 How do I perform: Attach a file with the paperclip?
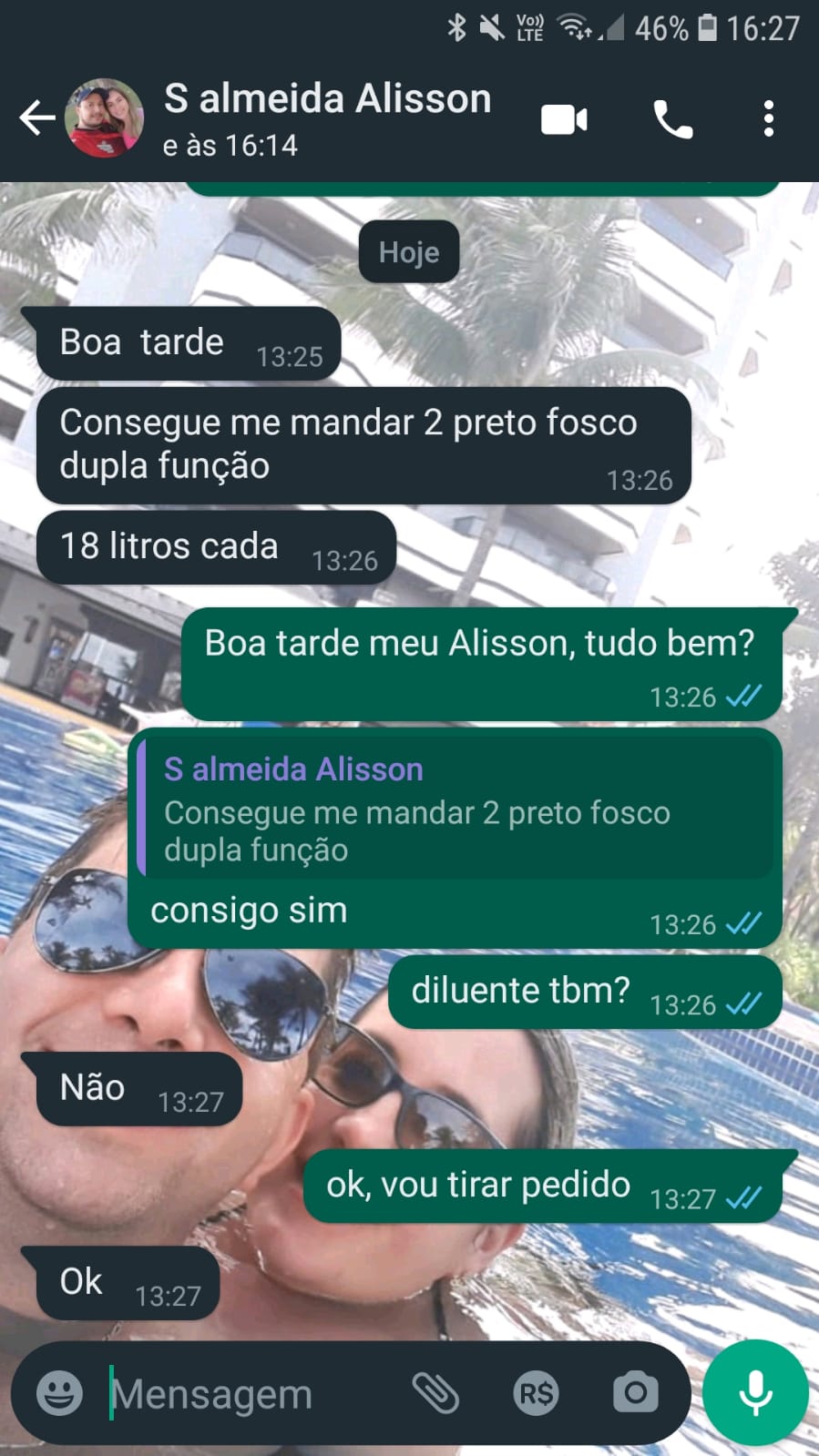pyautogui.click(x=435, y=1392)
